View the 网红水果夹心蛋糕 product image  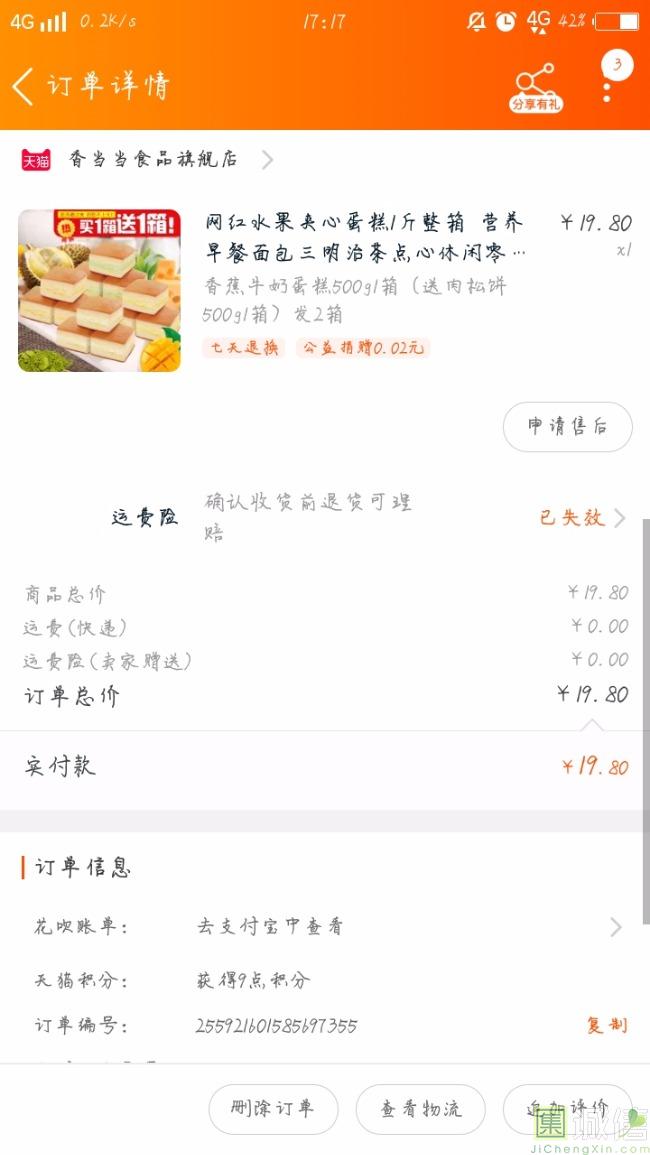99,290
